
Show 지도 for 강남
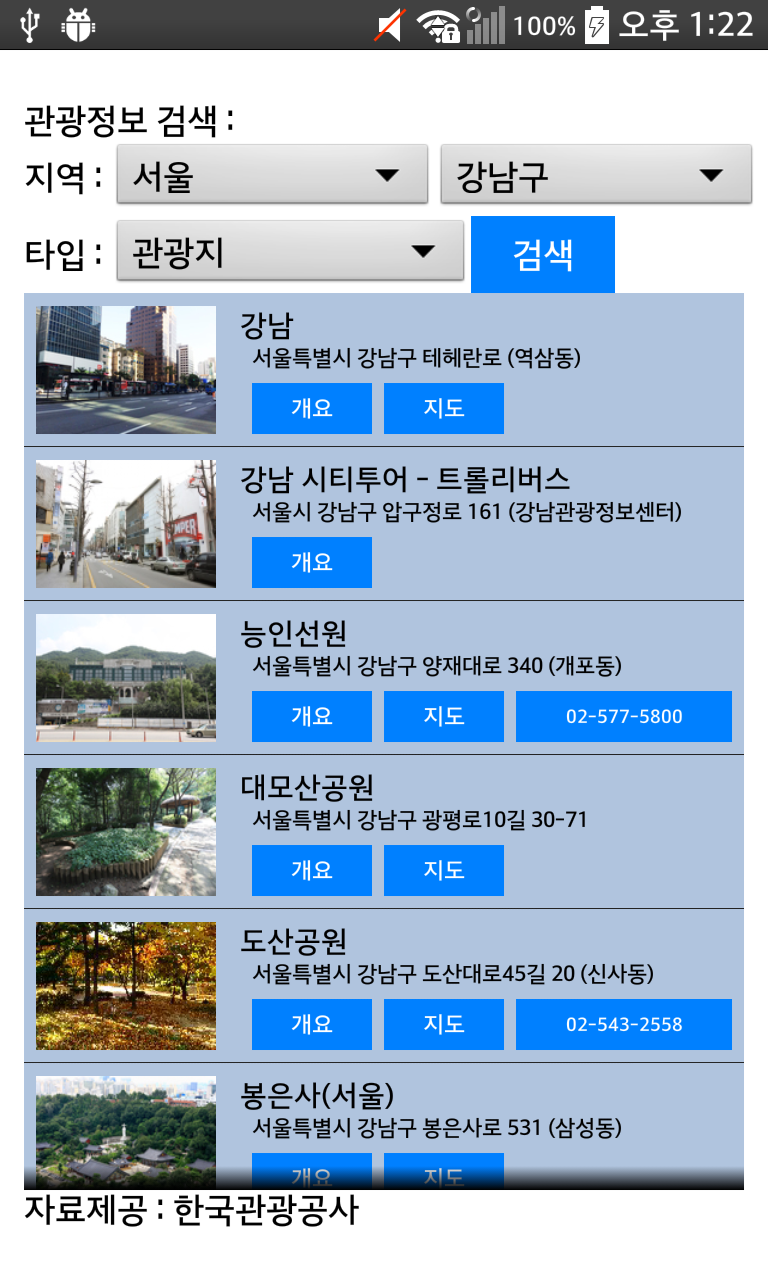(444, 408)
